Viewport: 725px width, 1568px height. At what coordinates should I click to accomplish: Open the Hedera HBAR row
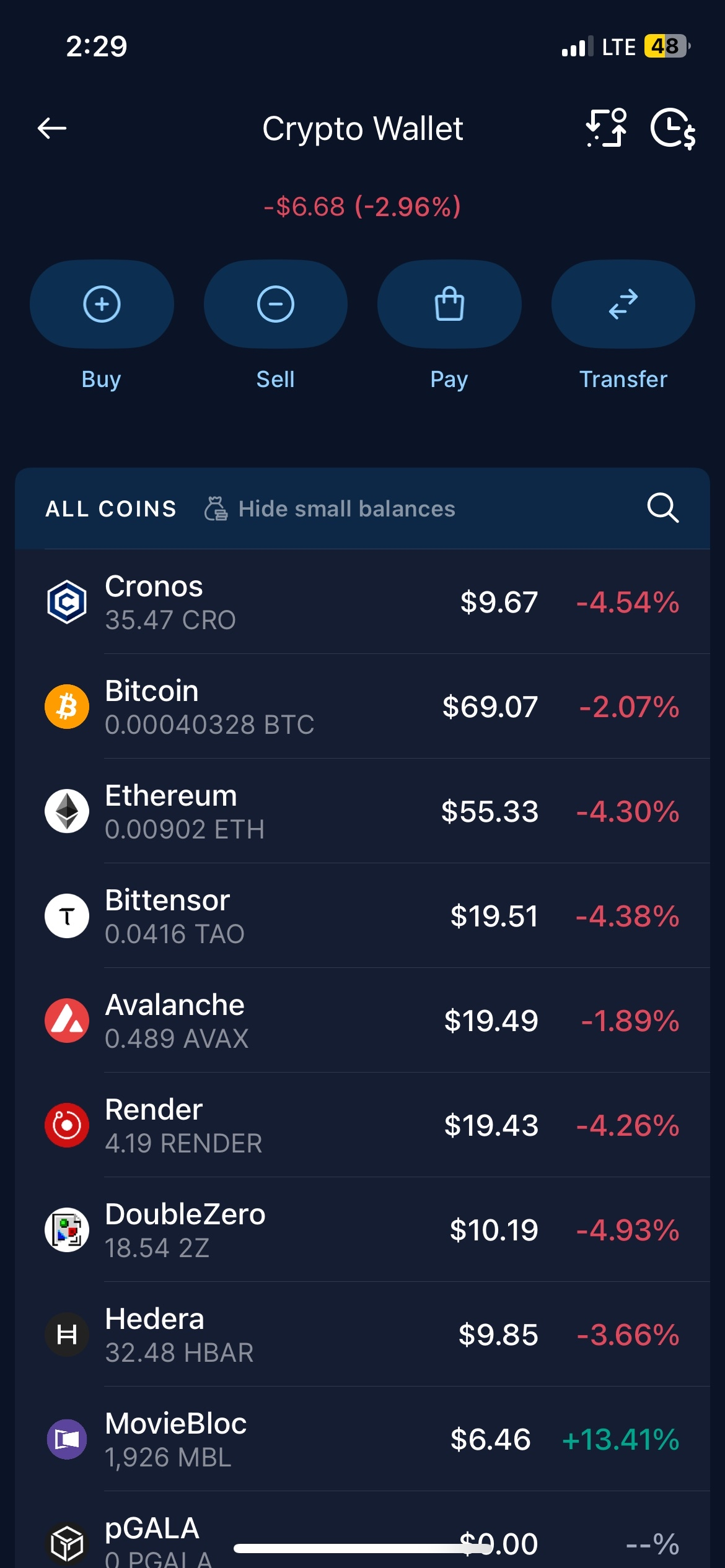coord(362,1335)
